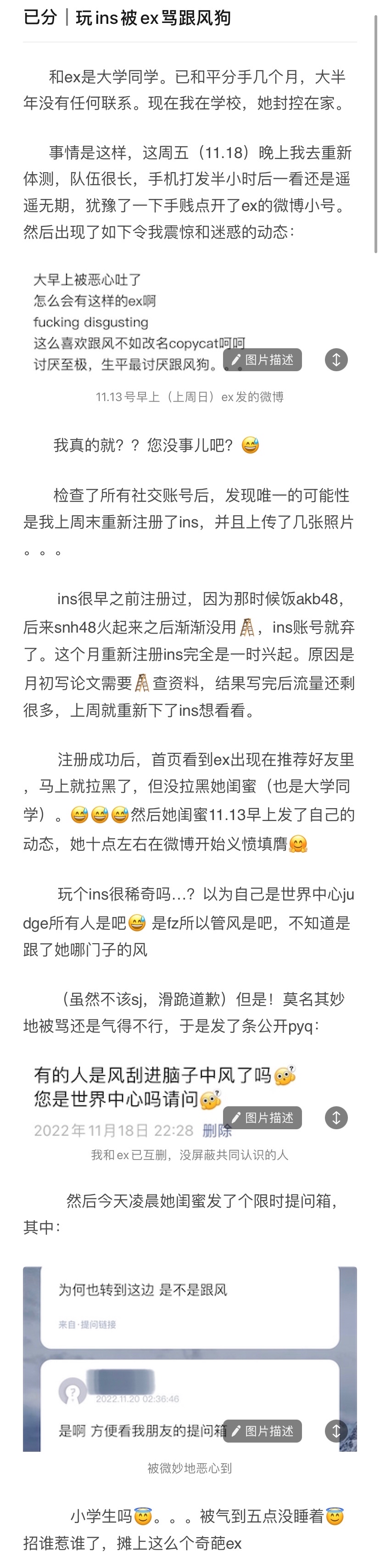The image size is (380, 1568).
Task: Tap resize arrows on ex's Weibo screenshot
Action: (x=335, y=360)
